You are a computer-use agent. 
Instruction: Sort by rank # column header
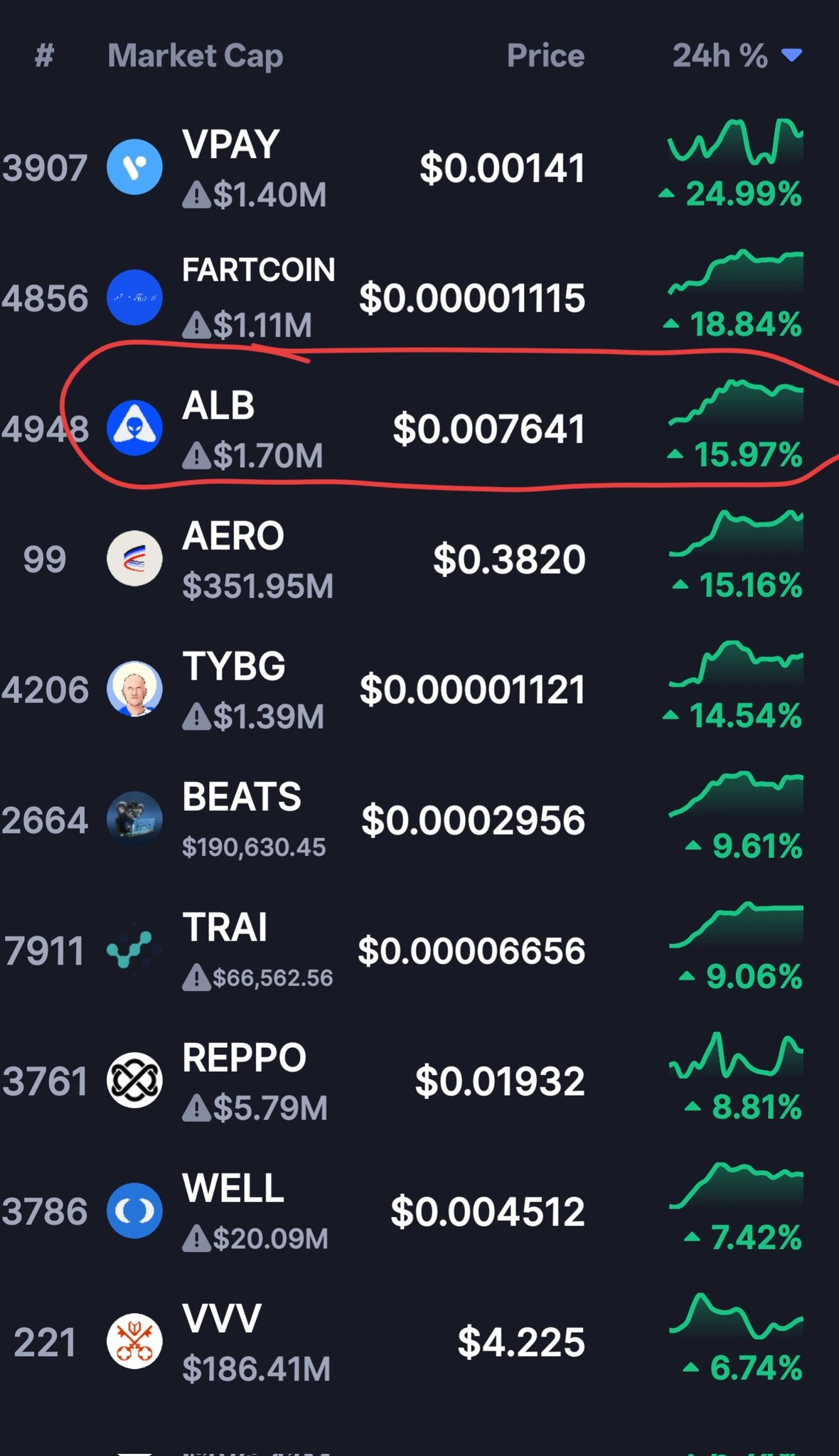click(x=44, y=55)
